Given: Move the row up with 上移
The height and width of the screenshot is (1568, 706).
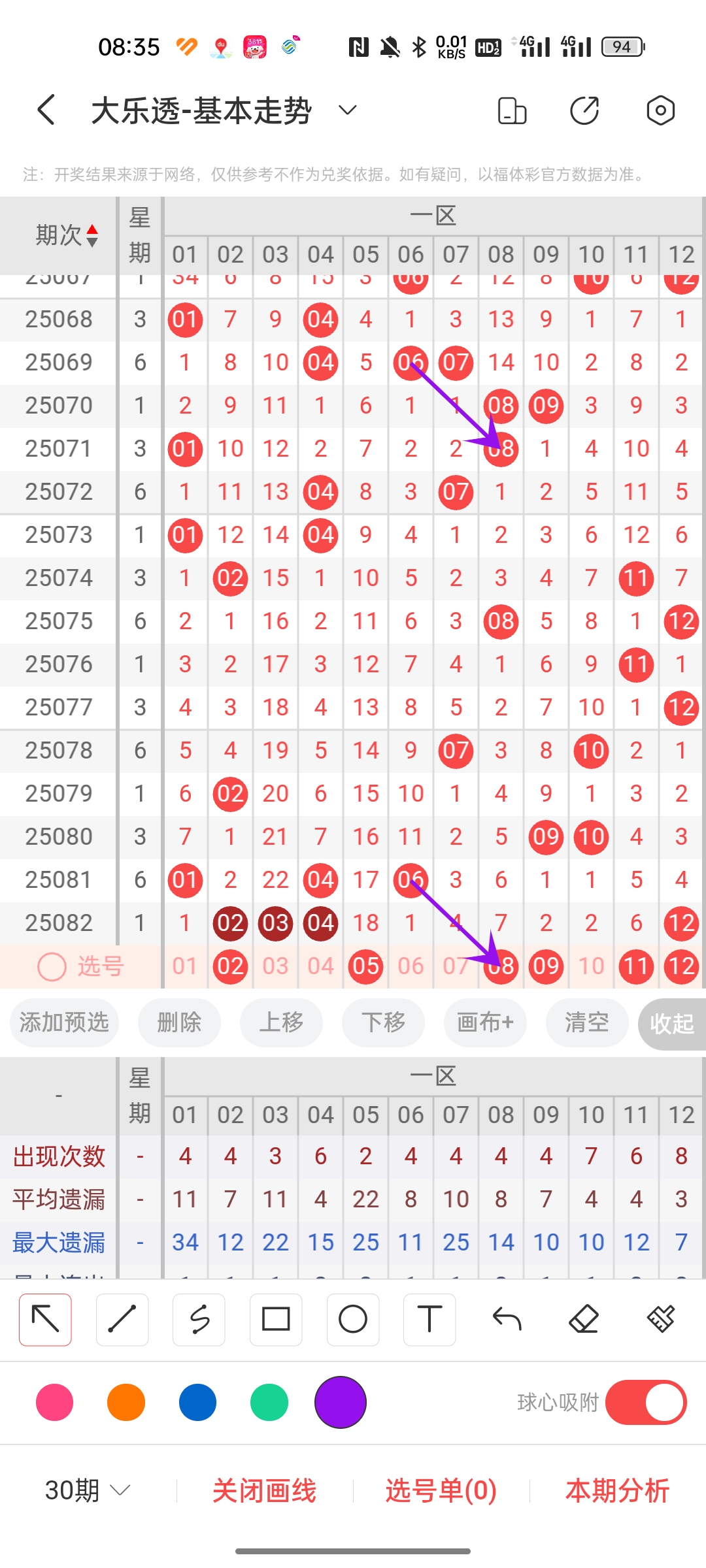Looking at the screenshot, I should pyautogui.click(x=281, y=1022).
